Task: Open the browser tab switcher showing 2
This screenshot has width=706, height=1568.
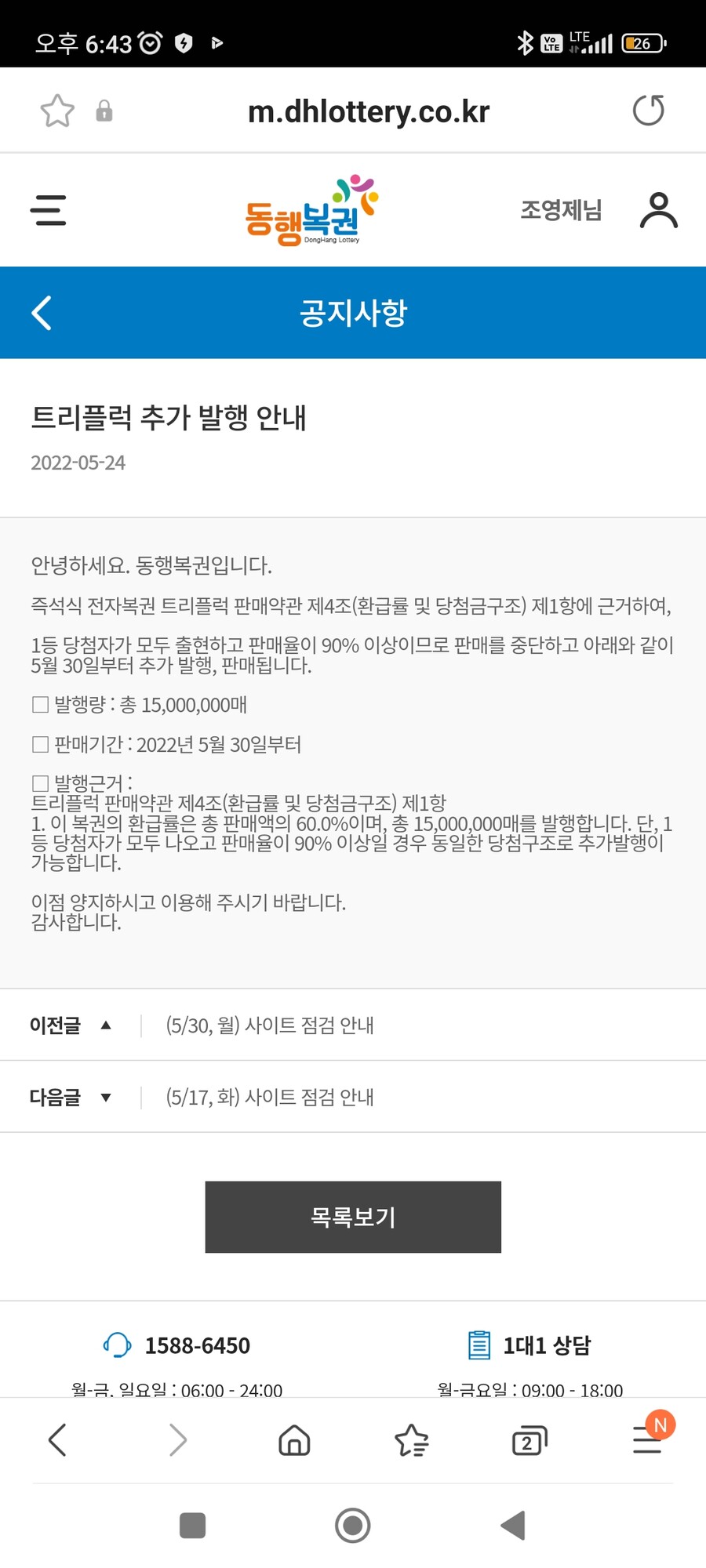Action: (529, 1439)
